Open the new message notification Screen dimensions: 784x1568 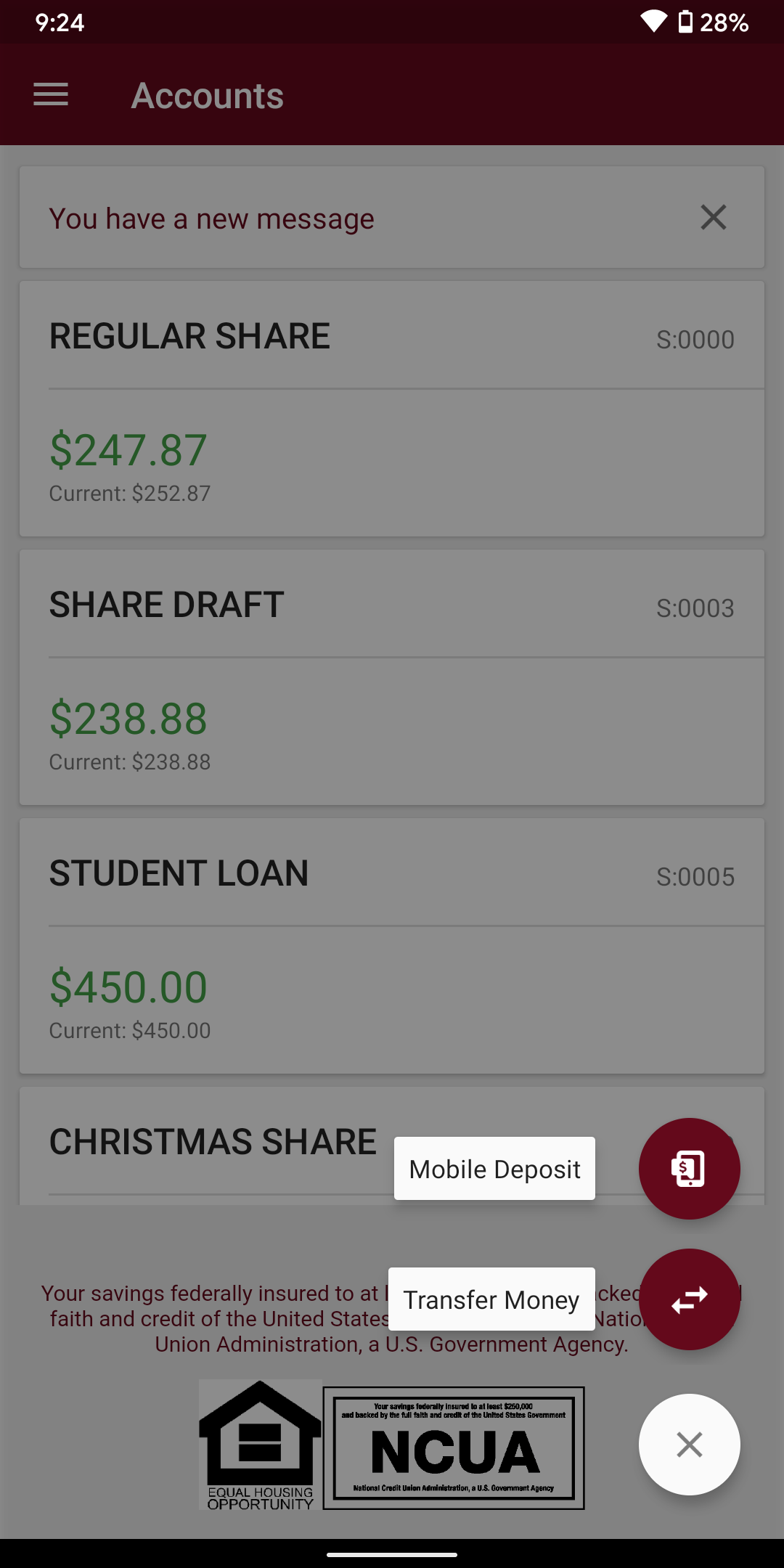click(x=211, y=219)
